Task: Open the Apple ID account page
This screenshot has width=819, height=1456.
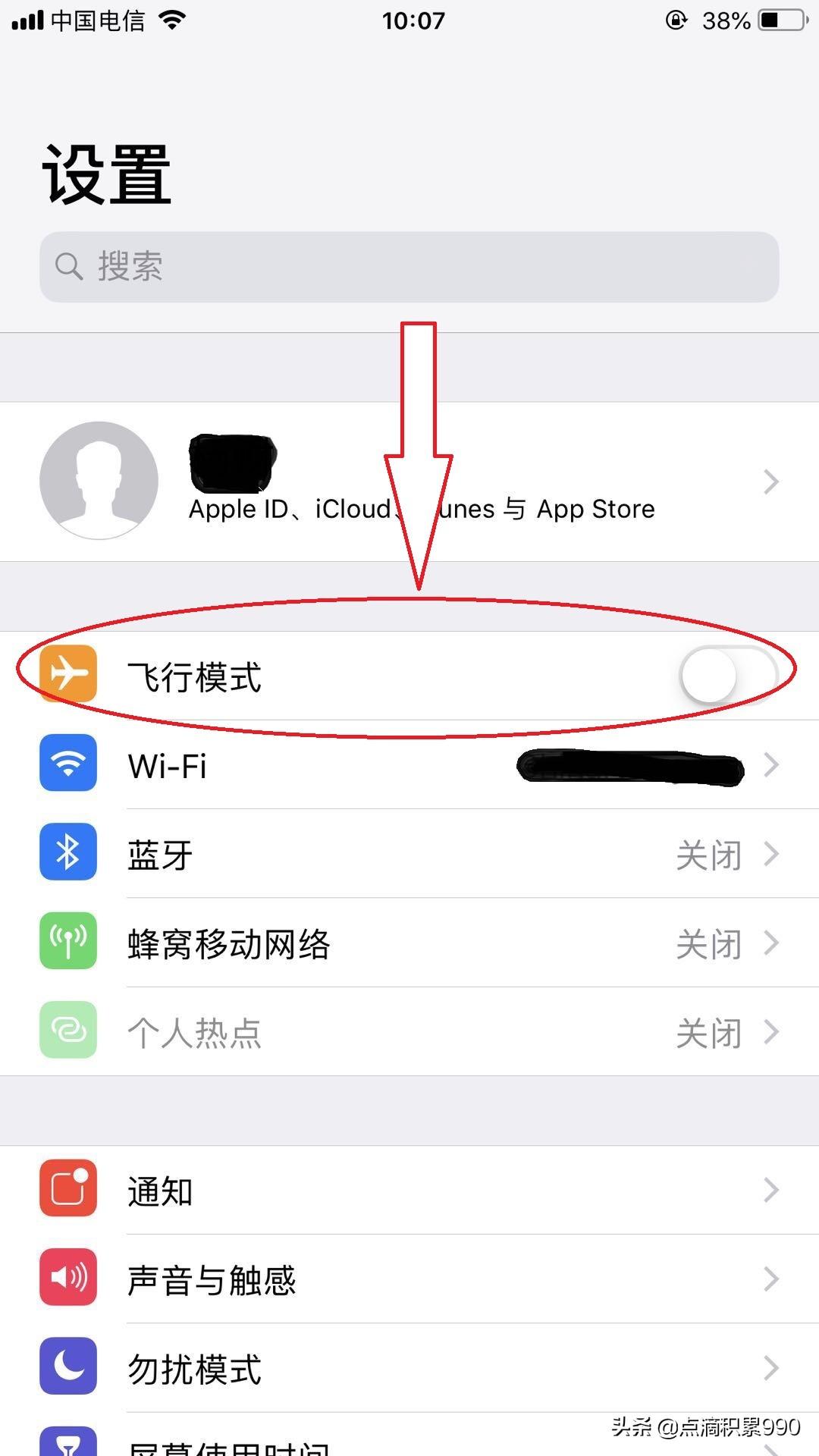Action: [409, 482]
